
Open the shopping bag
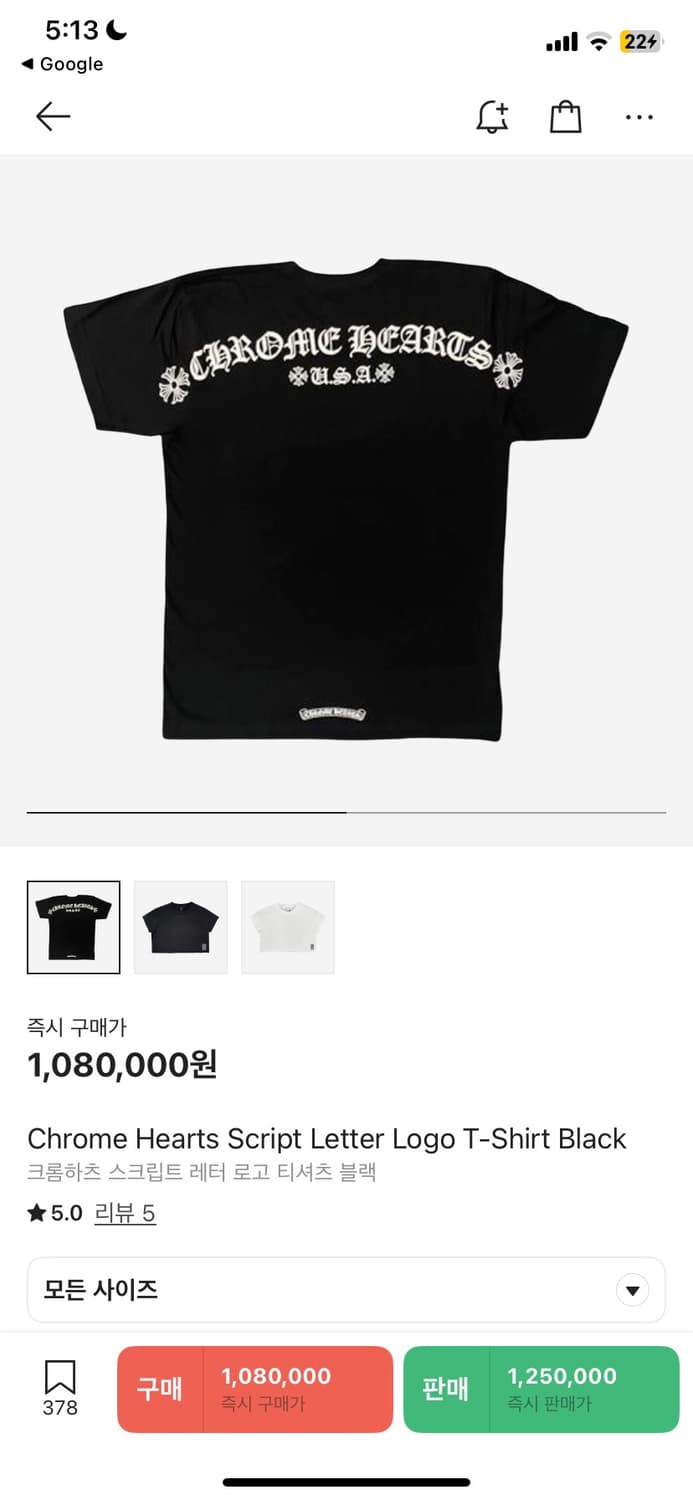[x=566, y=117]
